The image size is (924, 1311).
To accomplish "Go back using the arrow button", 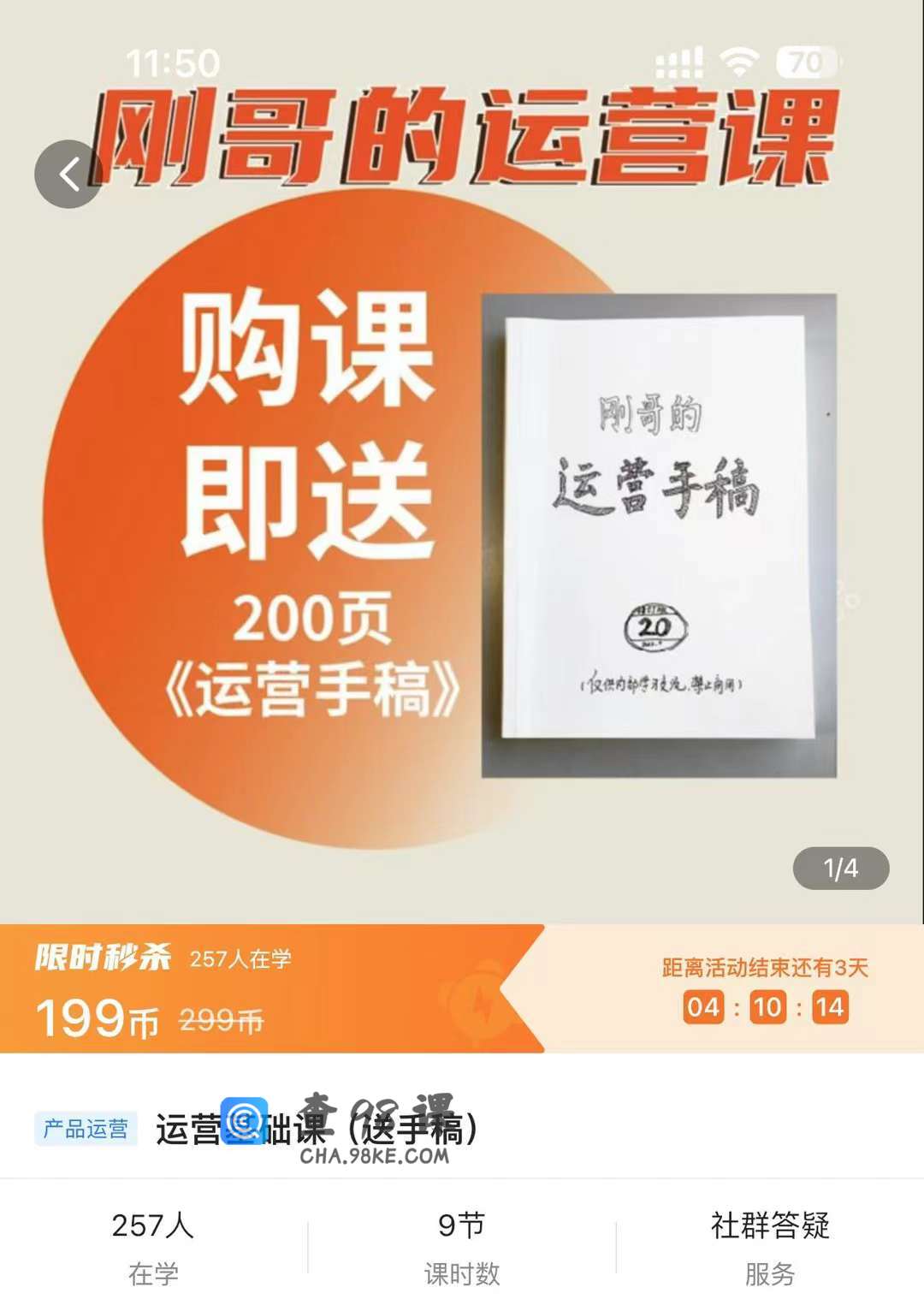I will point(68,175).
